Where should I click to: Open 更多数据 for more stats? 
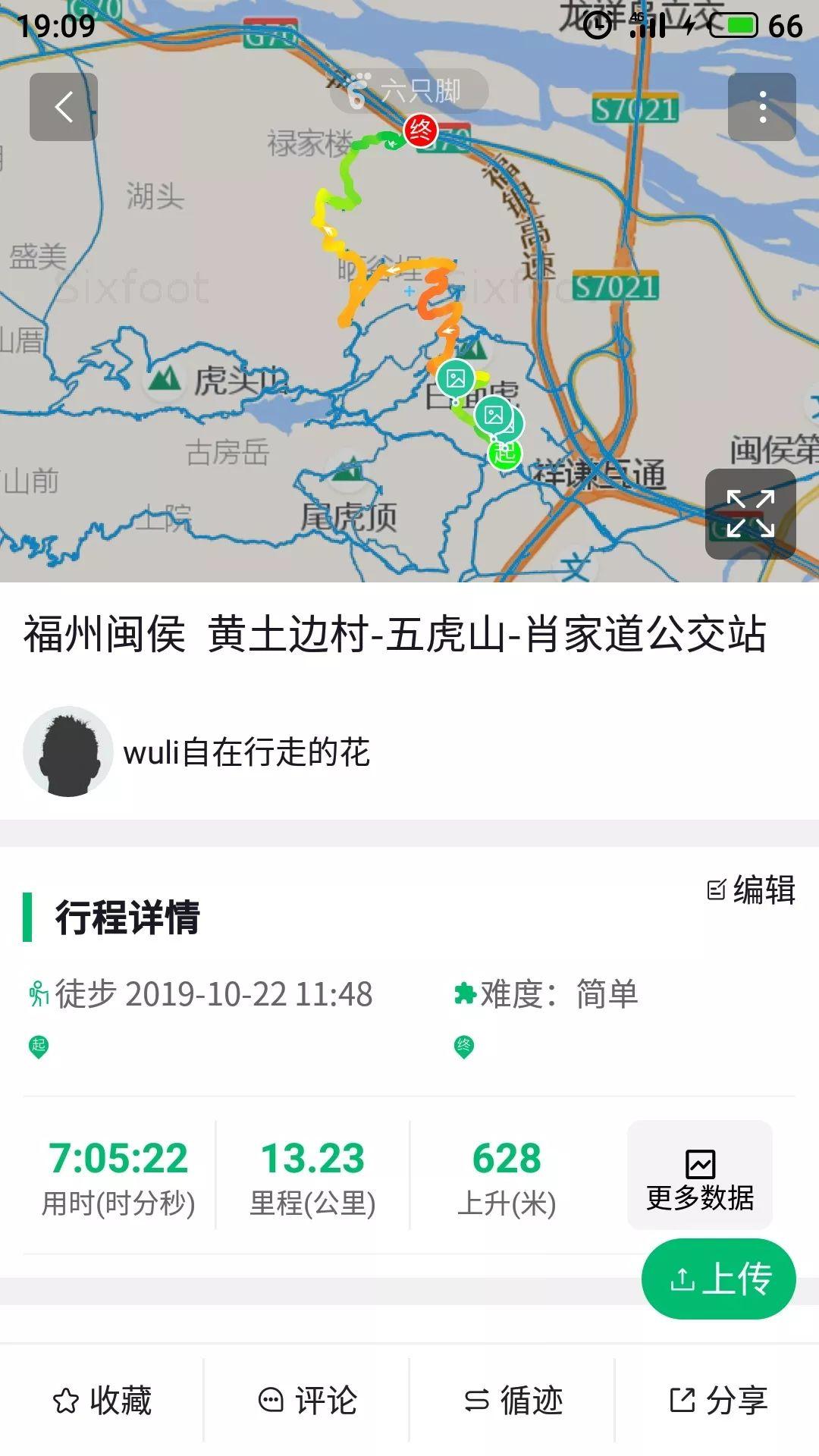click(699, 1175)
